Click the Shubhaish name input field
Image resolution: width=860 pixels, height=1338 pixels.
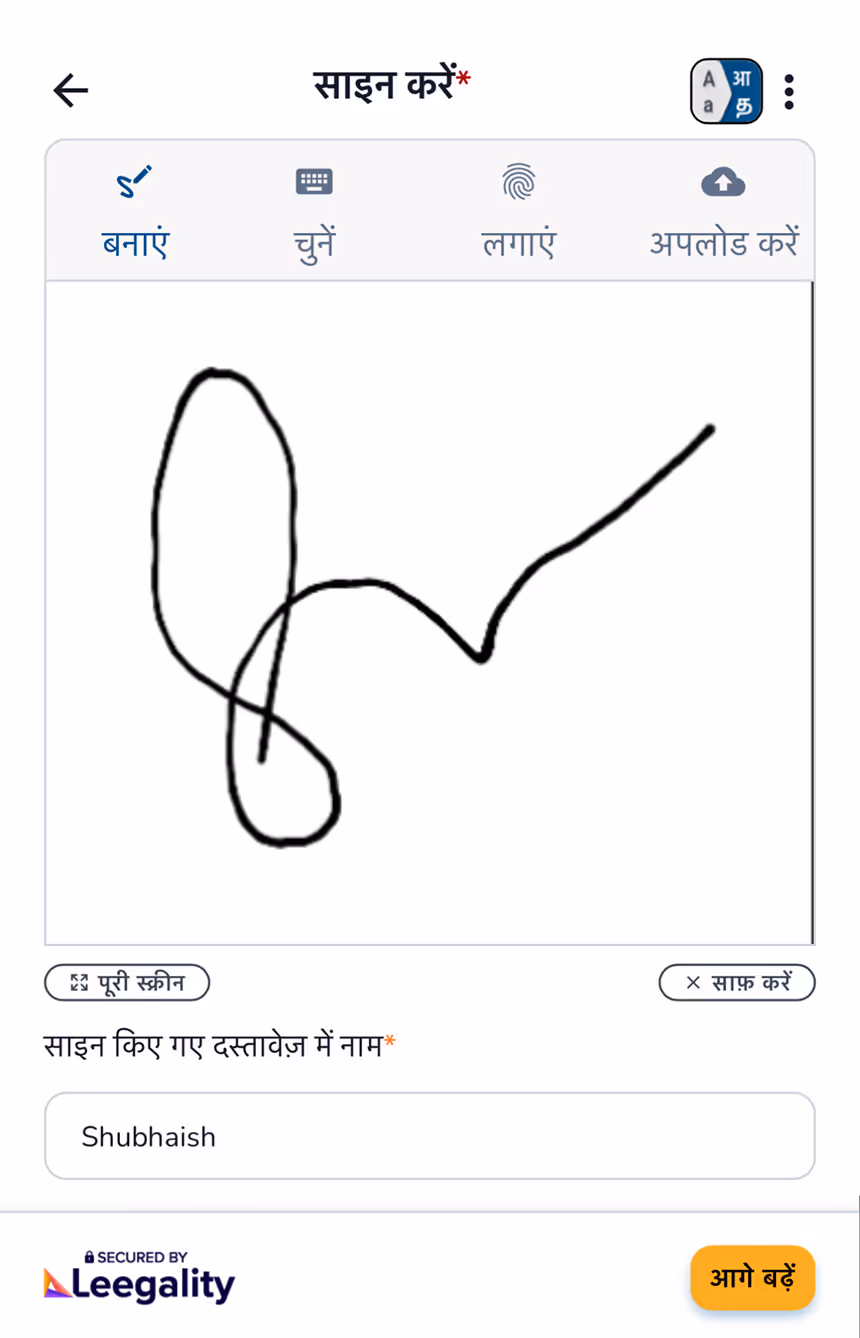point(429,1135)
